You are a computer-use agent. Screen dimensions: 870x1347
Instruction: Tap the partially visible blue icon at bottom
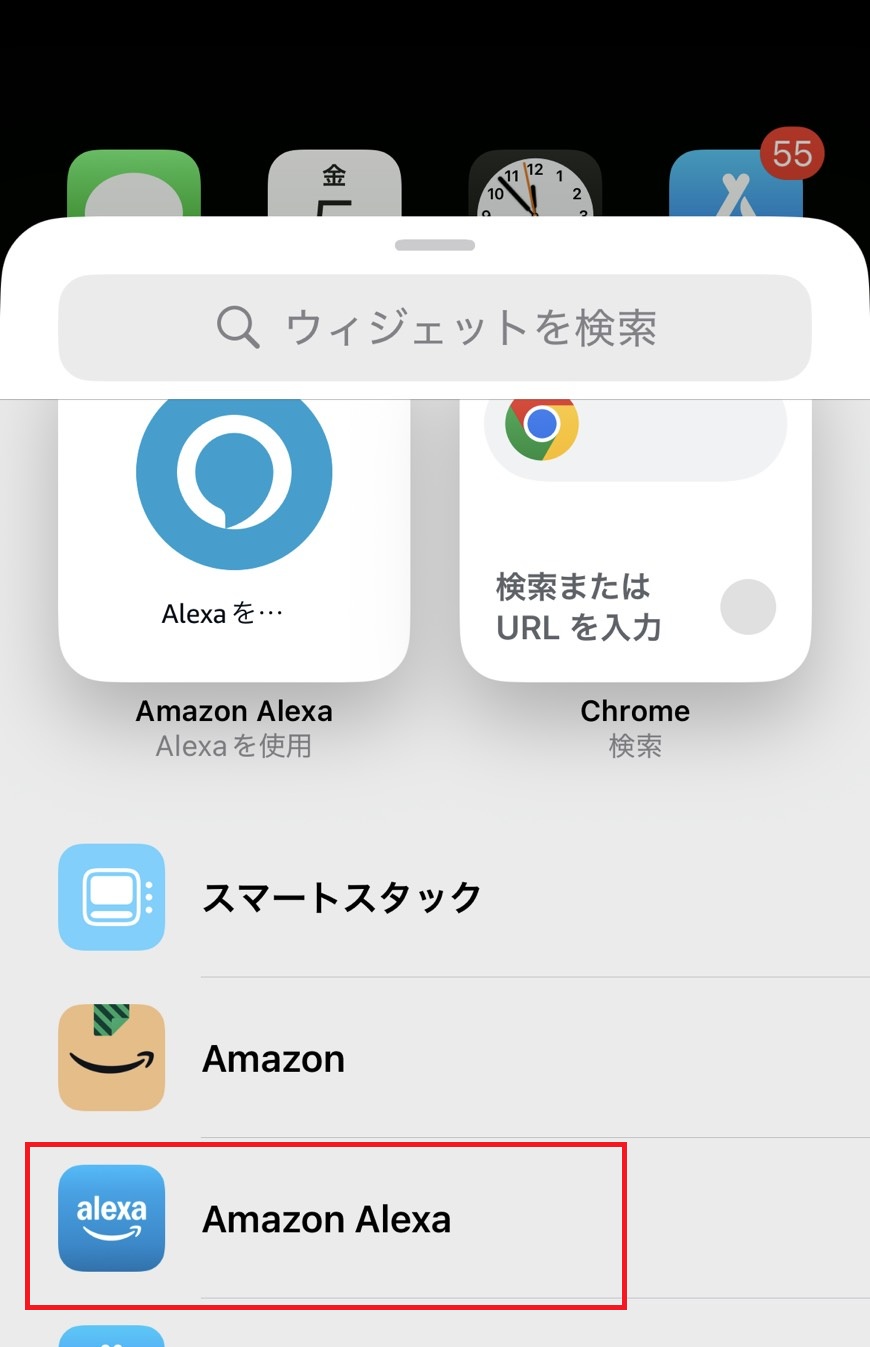111,1337
